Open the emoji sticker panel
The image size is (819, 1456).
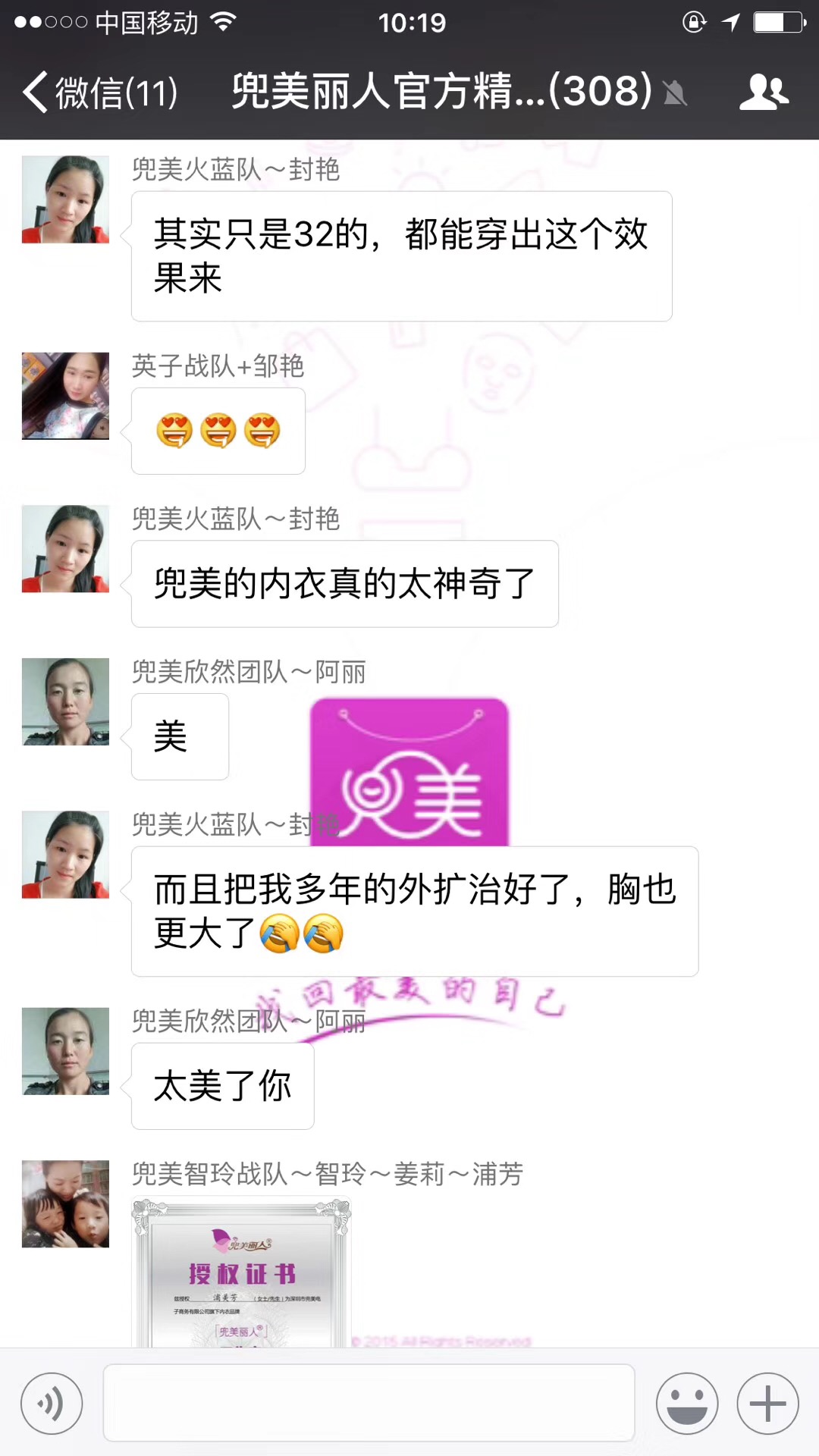[x=687, y=1404]
